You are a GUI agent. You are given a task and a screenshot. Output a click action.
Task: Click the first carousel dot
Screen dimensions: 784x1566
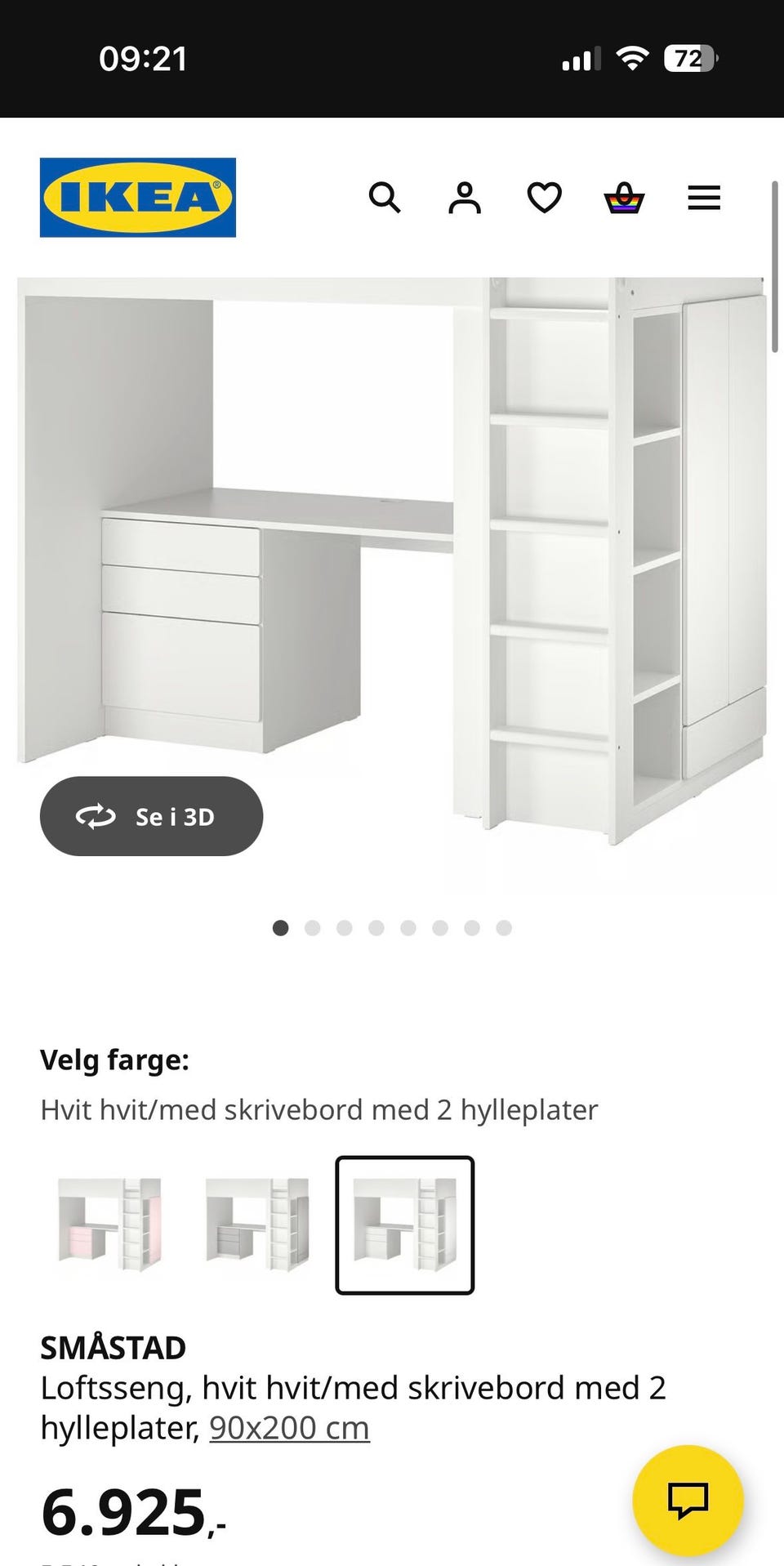tap(281, 929)
